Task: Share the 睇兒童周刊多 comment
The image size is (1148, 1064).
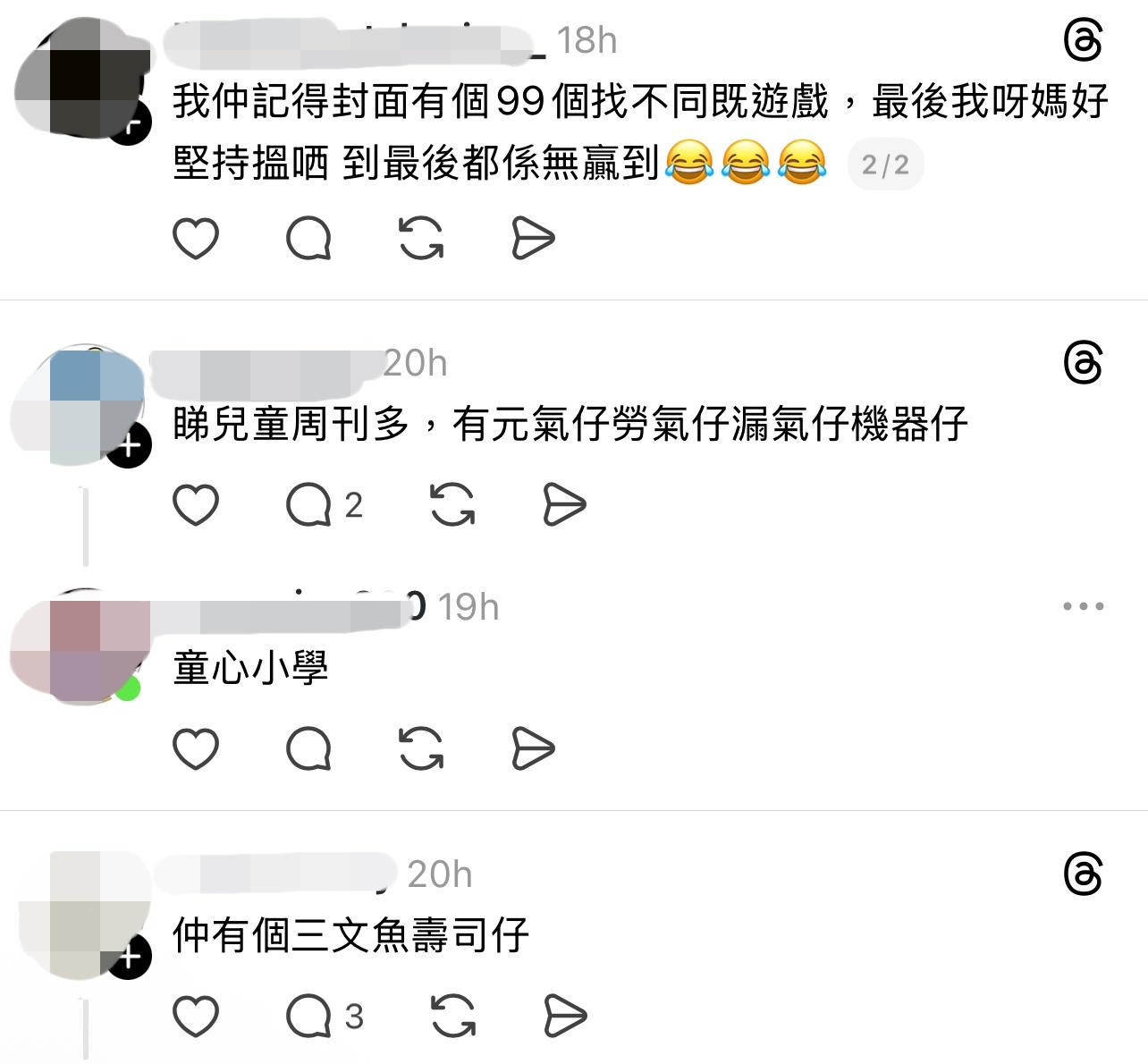Action: 565,505
